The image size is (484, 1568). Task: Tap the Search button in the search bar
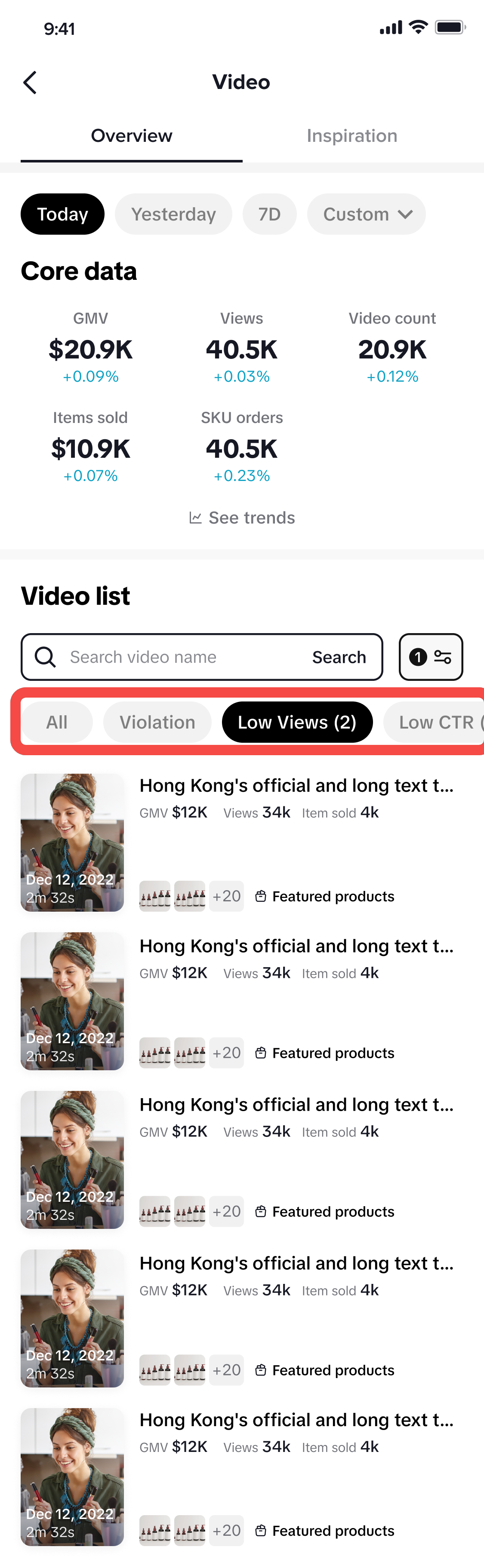coord(339,657)
